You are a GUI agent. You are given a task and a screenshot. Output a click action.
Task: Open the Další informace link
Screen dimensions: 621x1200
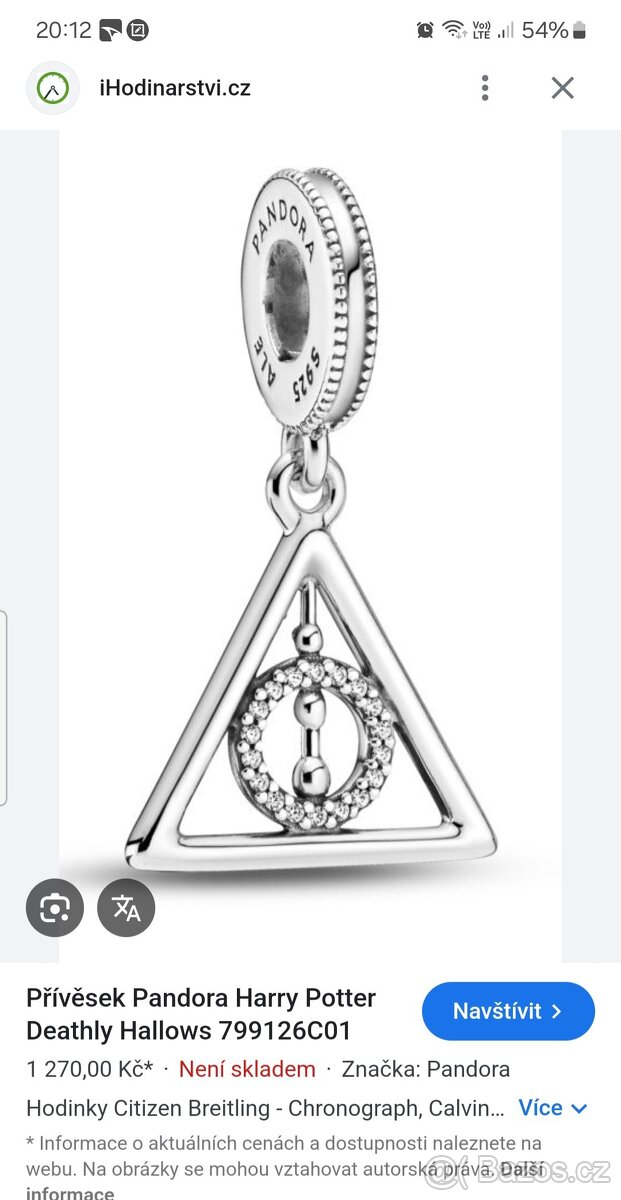[x=70, y=1192]
